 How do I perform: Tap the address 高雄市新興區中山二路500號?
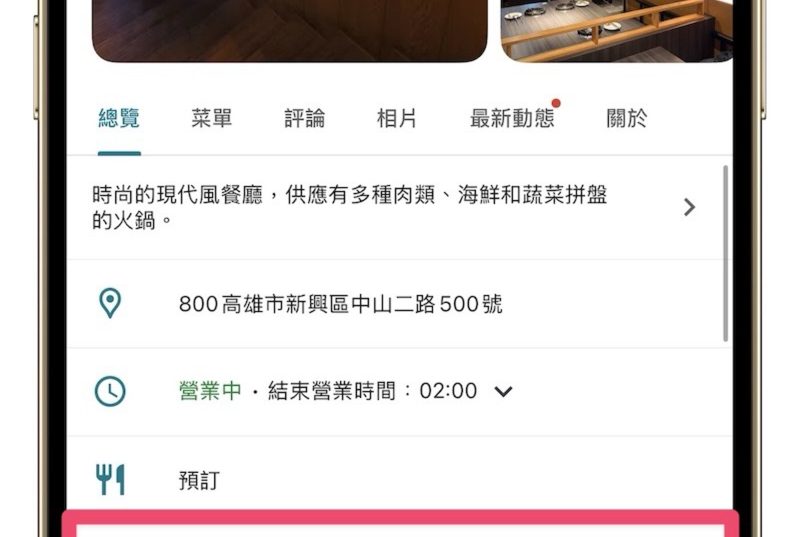tap(340, 304)
